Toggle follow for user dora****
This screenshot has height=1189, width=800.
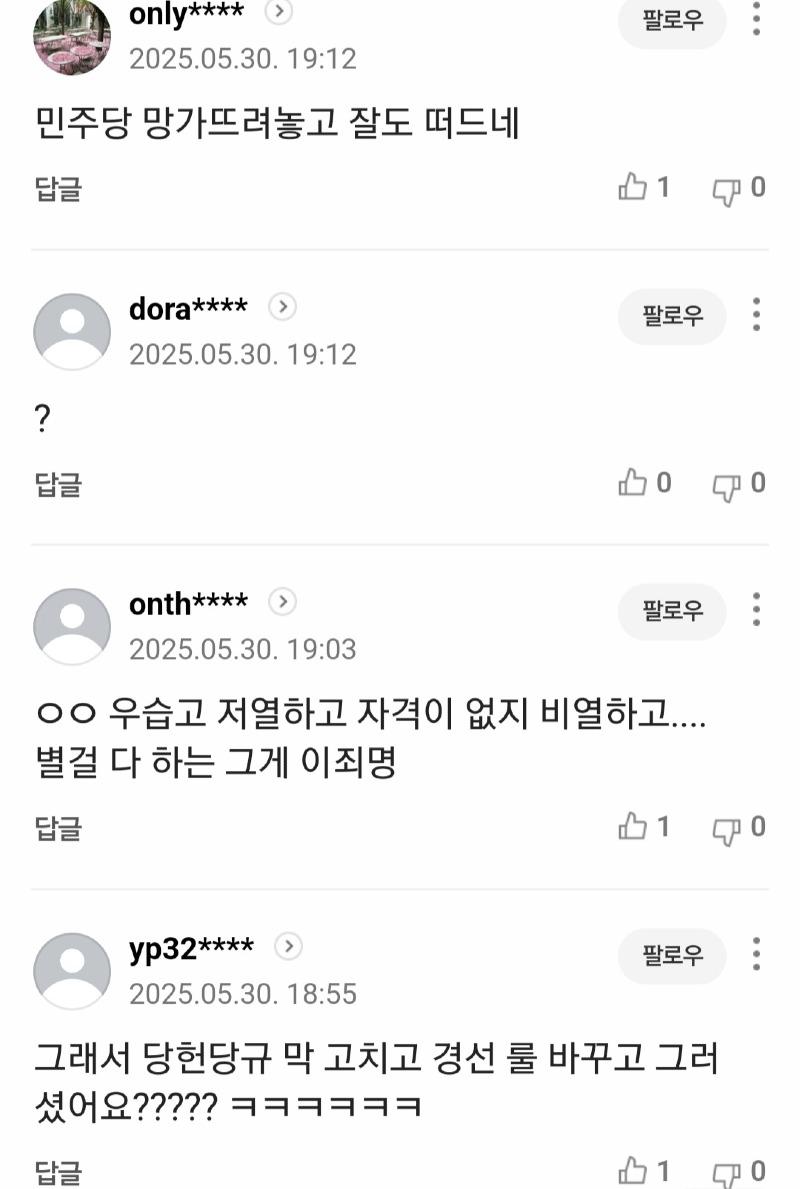click(672, 317)
